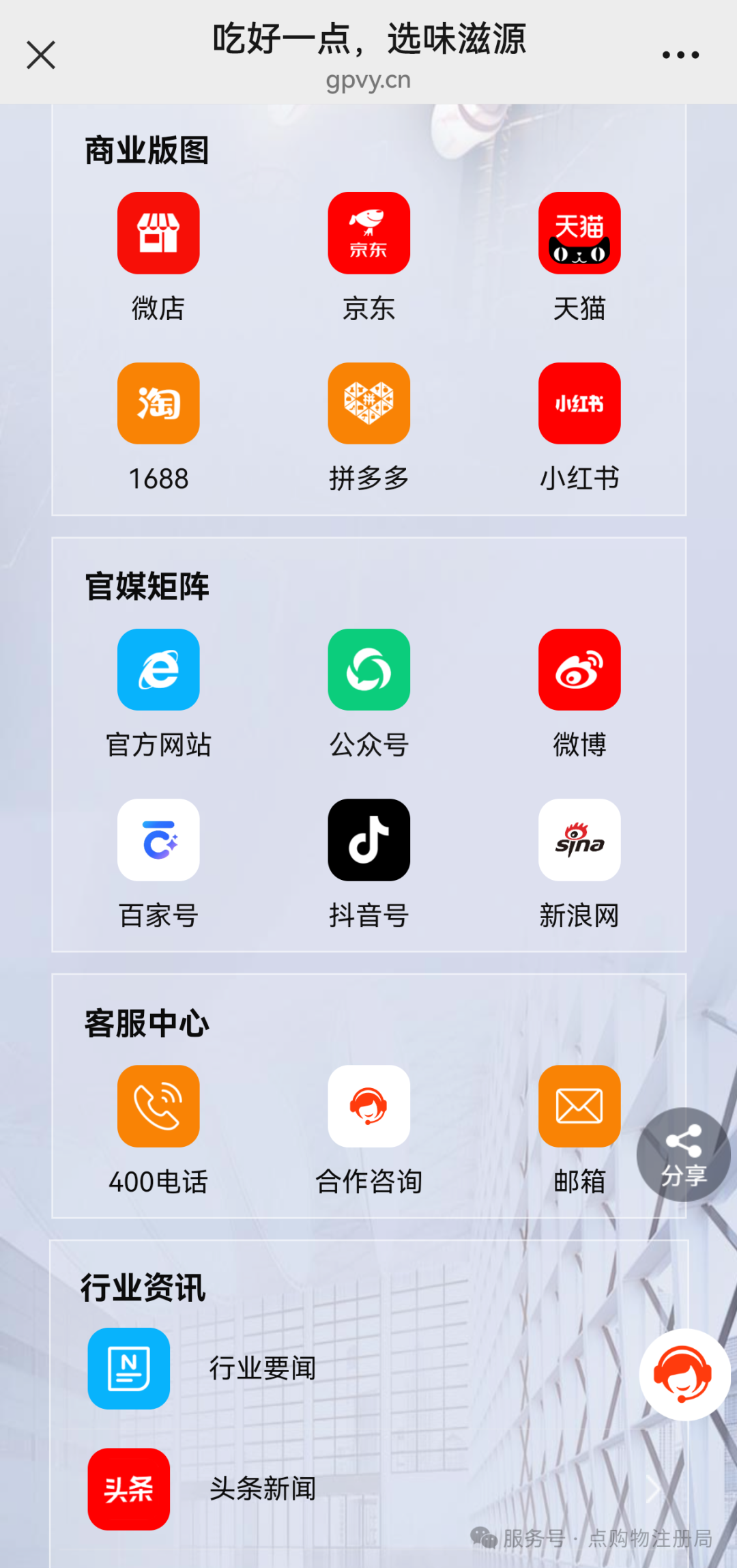Open the 公众号 account
The width and height of the screenshot is (737, 1568).
coord(369,670)
